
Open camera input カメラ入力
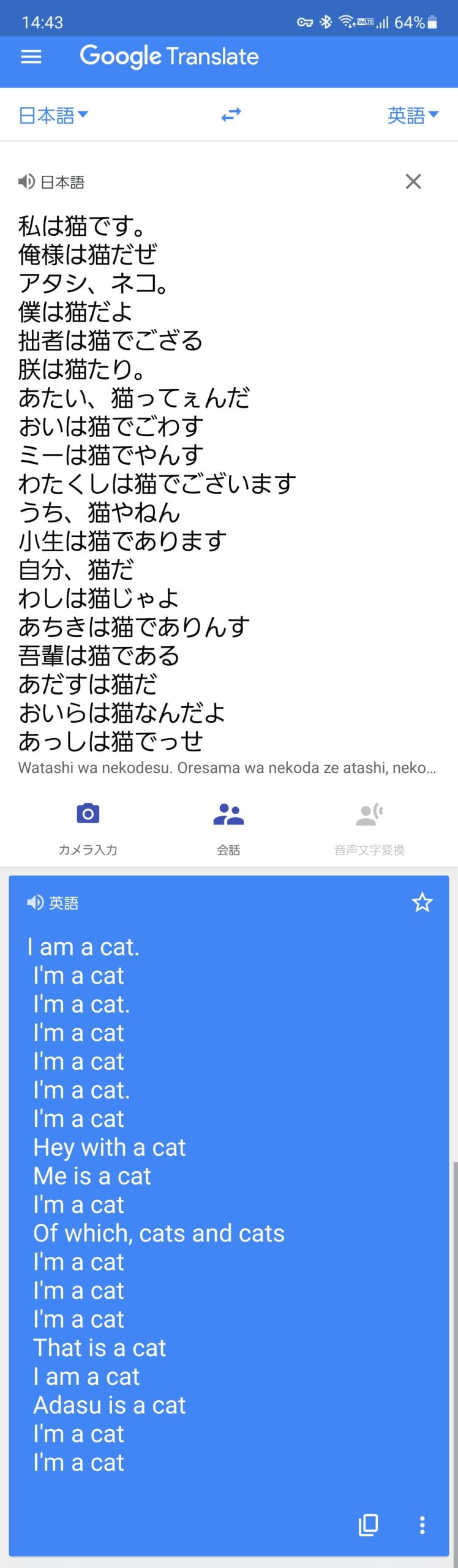pos(88,827)
